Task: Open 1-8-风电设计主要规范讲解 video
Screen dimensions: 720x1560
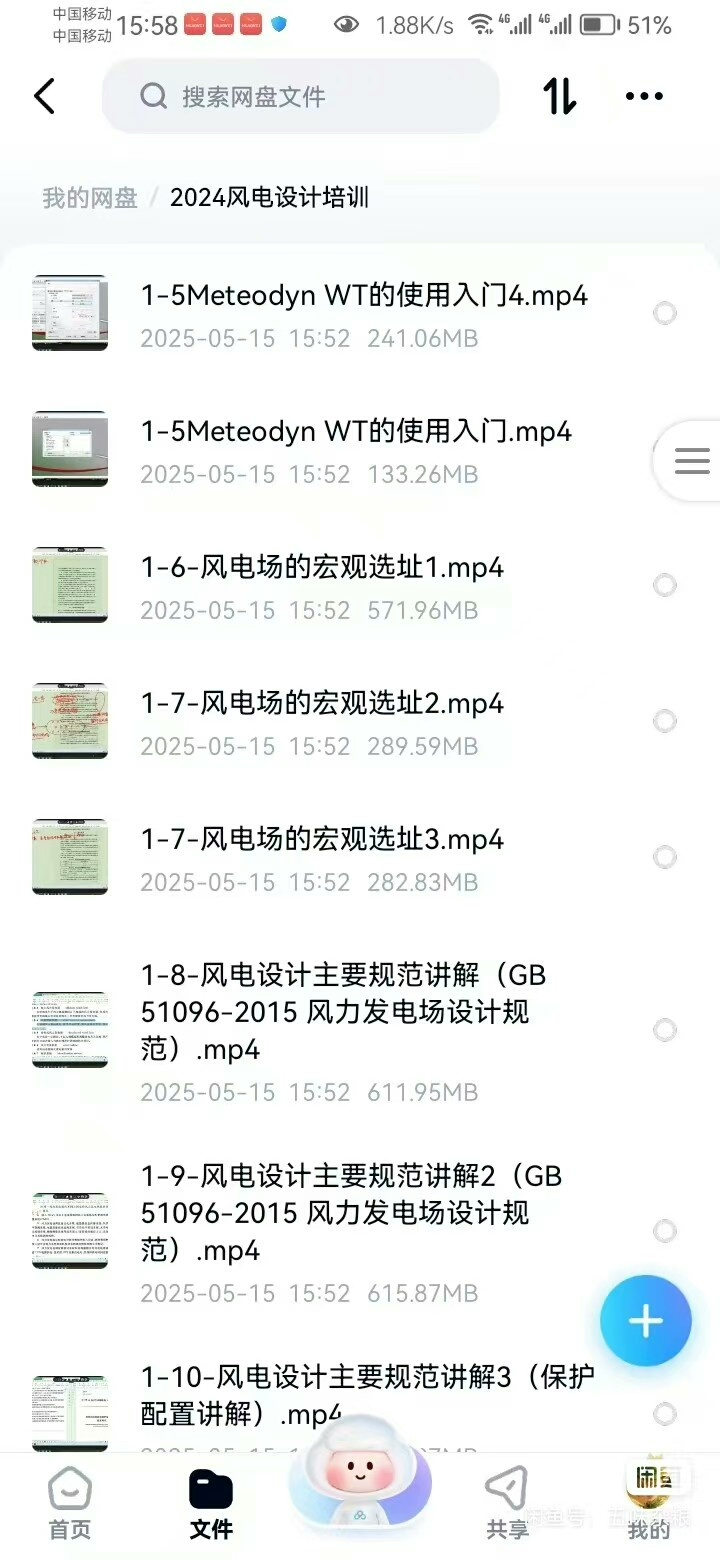Action: tap(343, 1012)
